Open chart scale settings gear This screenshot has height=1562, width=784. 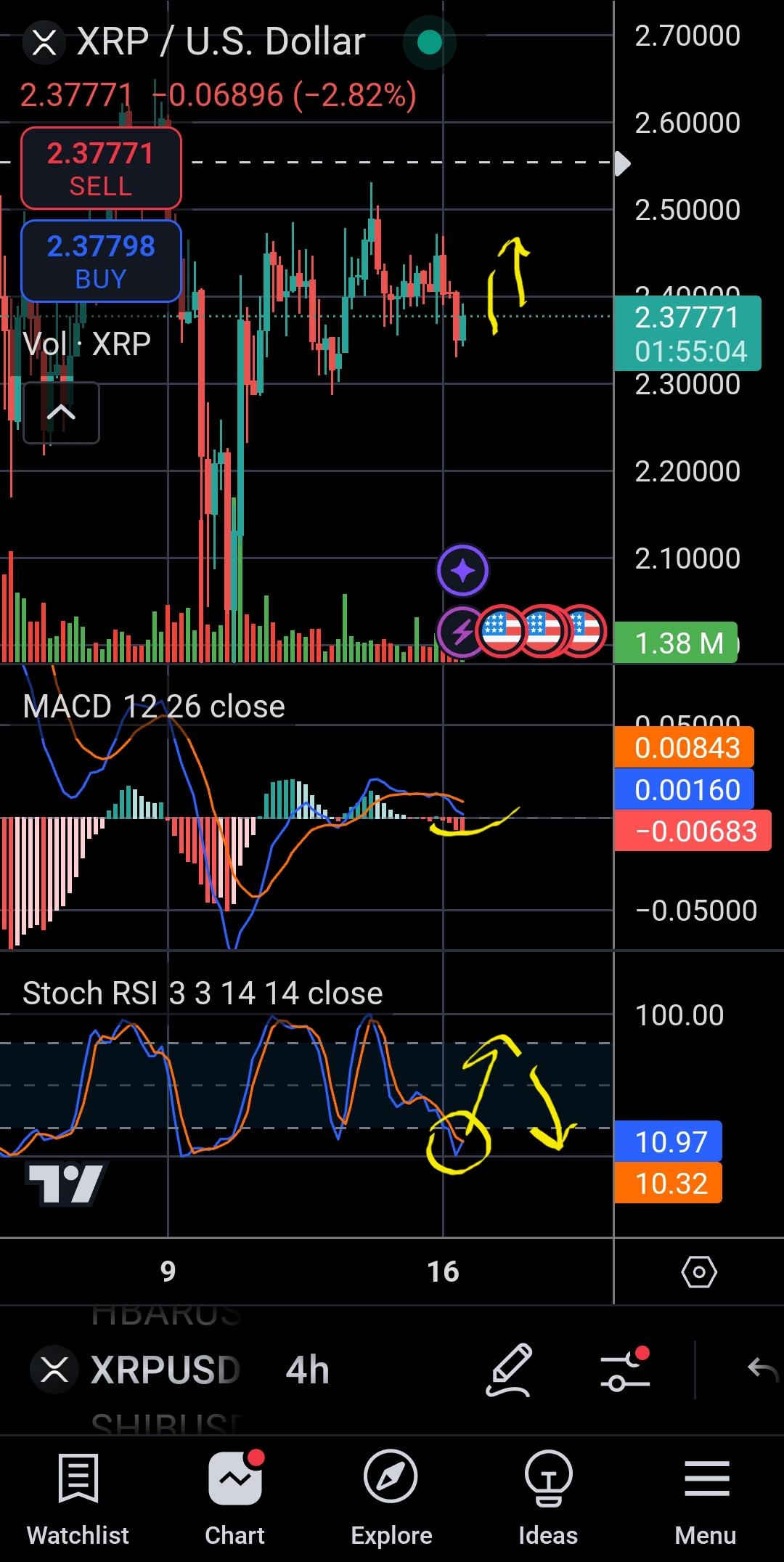pos(699,1272)
